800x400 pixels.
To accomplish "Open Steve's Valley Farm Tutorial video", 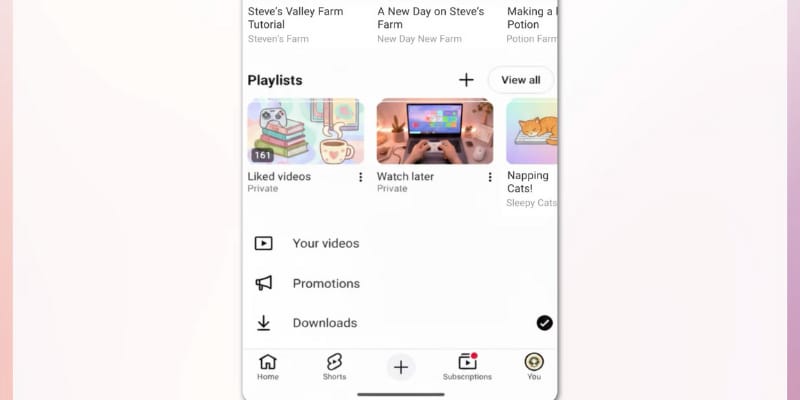I will (x=296, y=18).
